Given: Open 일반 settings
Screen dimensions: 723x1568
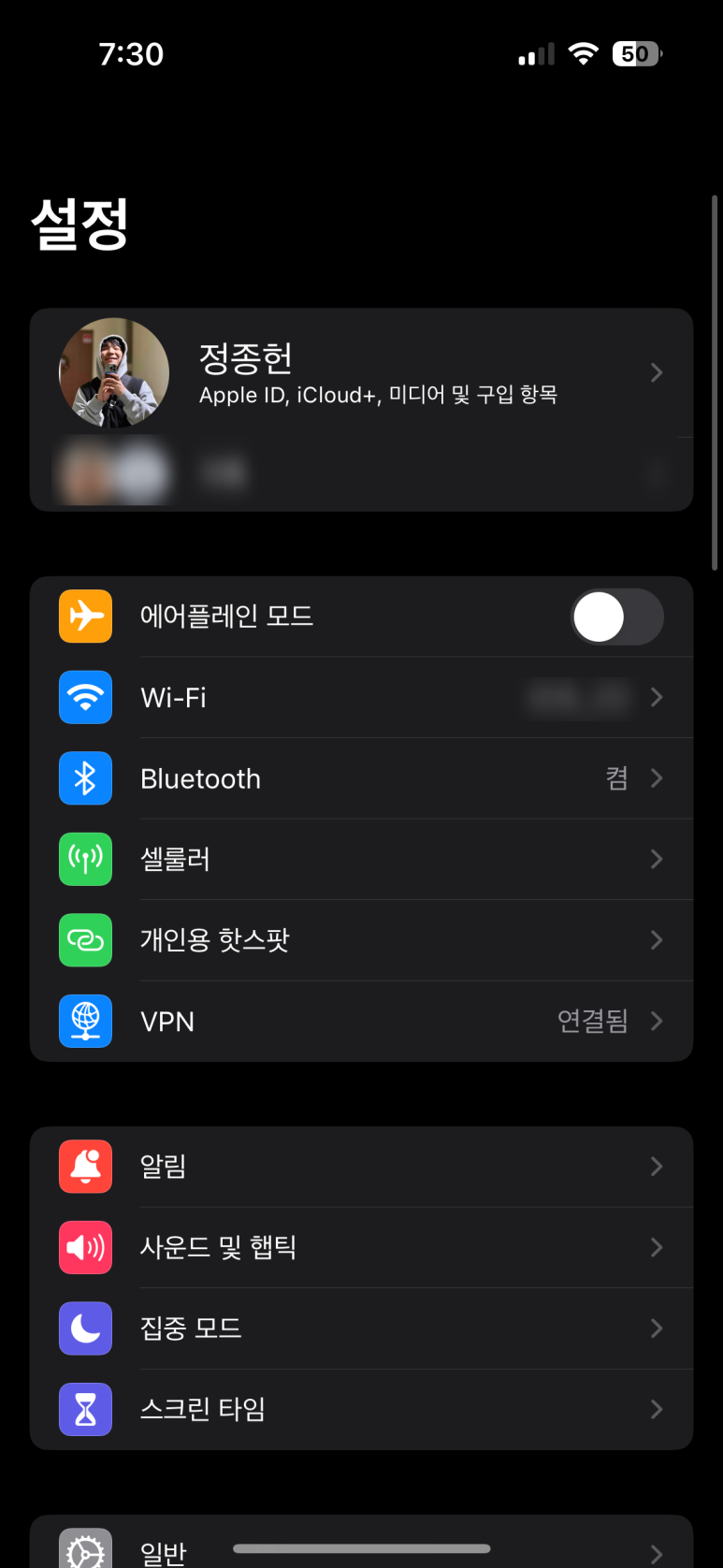Looking at the screenshot, I should 360,1548.
